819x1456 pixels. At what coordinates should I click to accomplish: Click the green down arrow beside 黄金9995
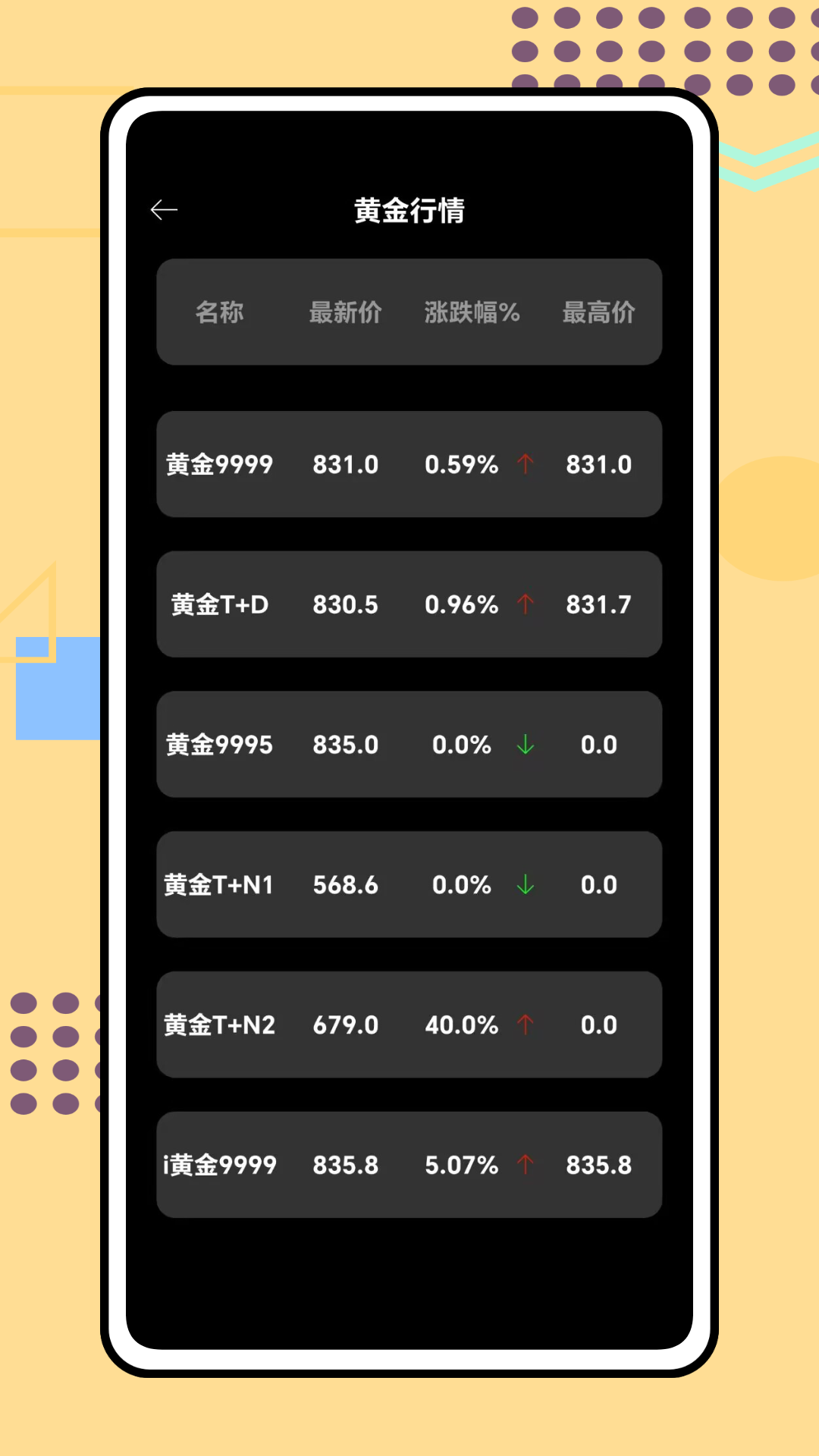click(526, 745)
